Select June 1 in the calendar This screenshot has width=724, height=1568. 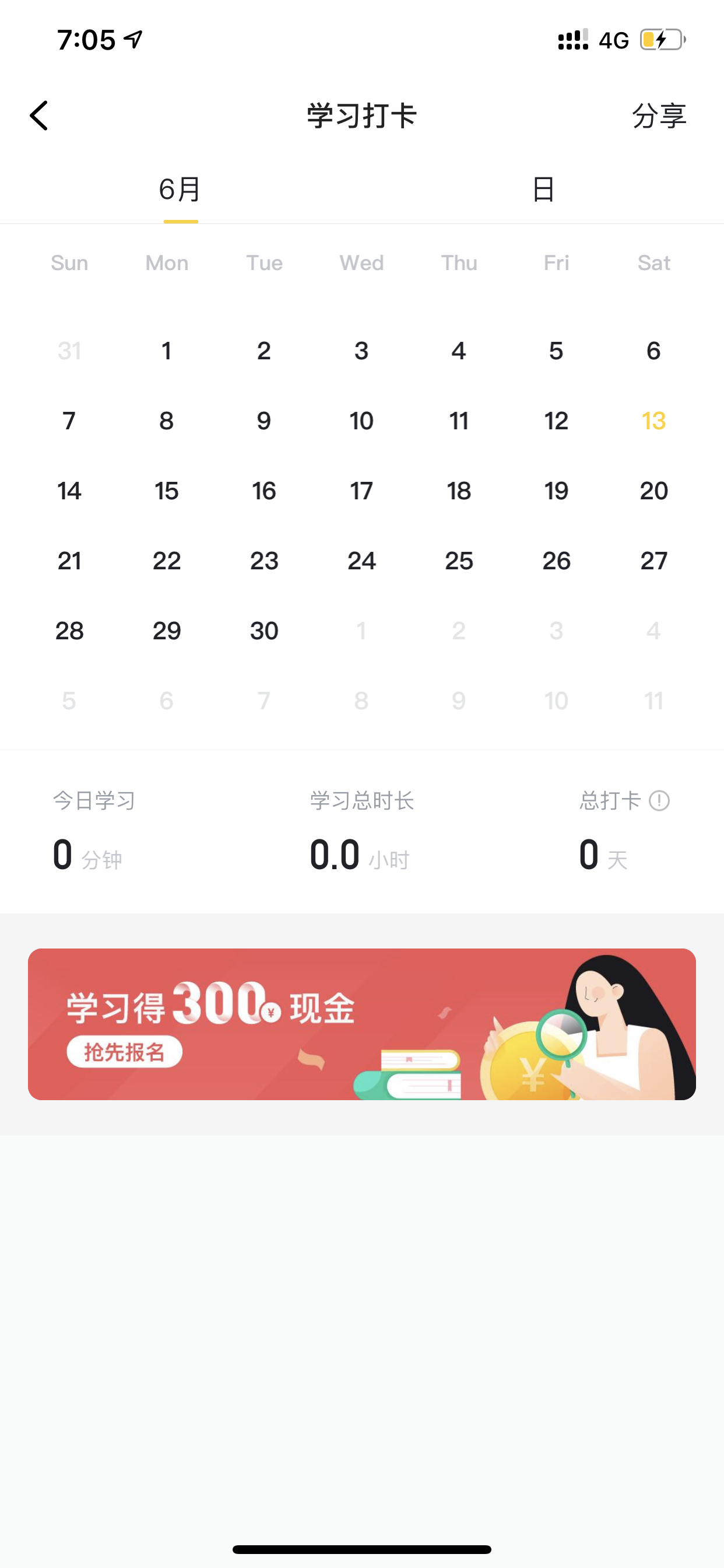click(166, 351)
